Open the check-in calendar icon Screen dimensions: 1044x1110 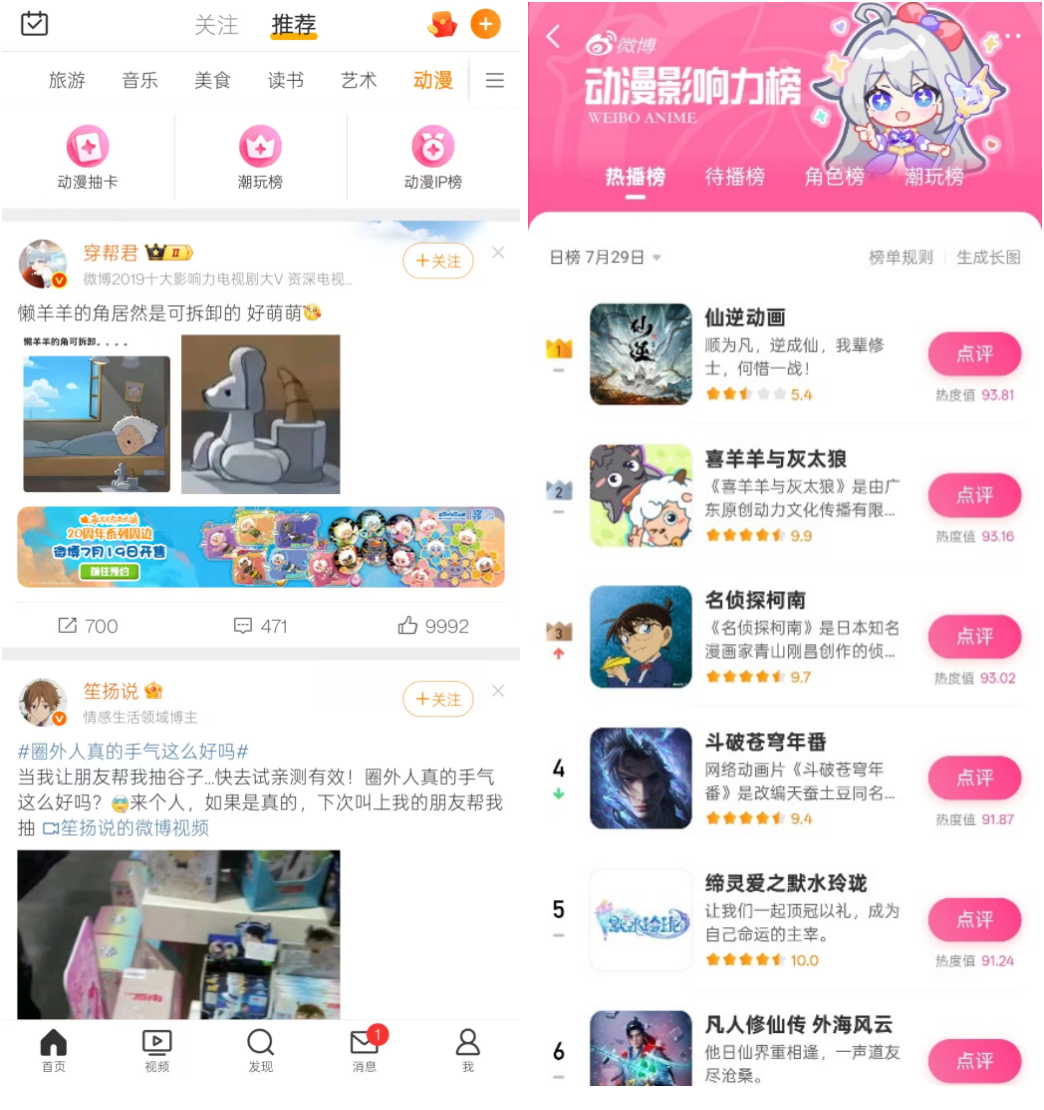pos(34,23)
